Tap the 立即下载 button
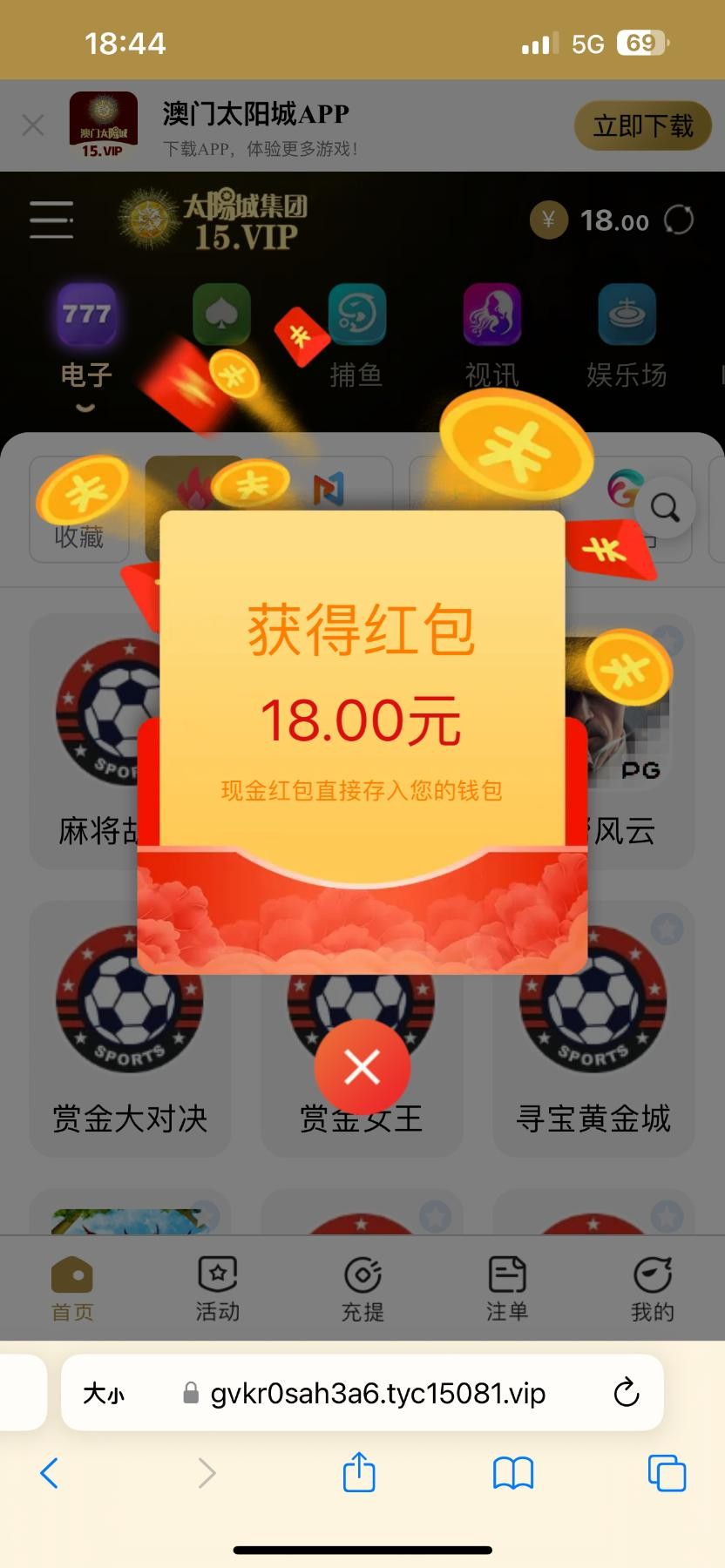This screenshot has height=1568, width=725. tap(643, 126)
